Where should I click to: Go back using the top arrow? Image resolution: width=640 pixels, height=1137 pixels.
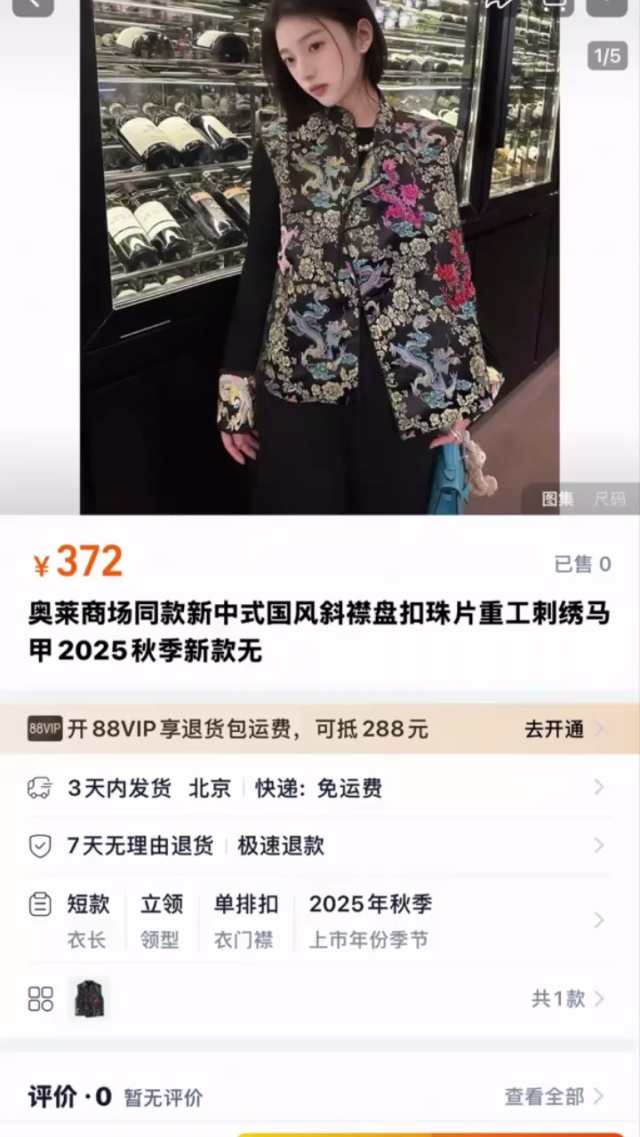tap(33, 5)
